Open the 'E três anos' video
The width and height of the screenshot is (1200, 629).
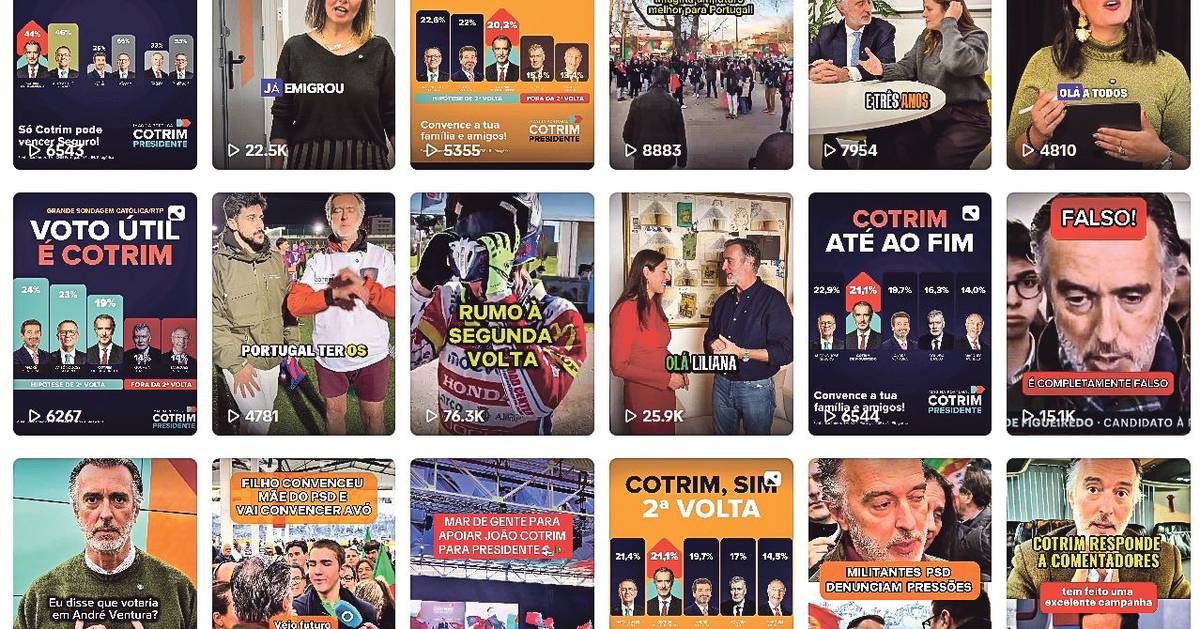(899, 85)
